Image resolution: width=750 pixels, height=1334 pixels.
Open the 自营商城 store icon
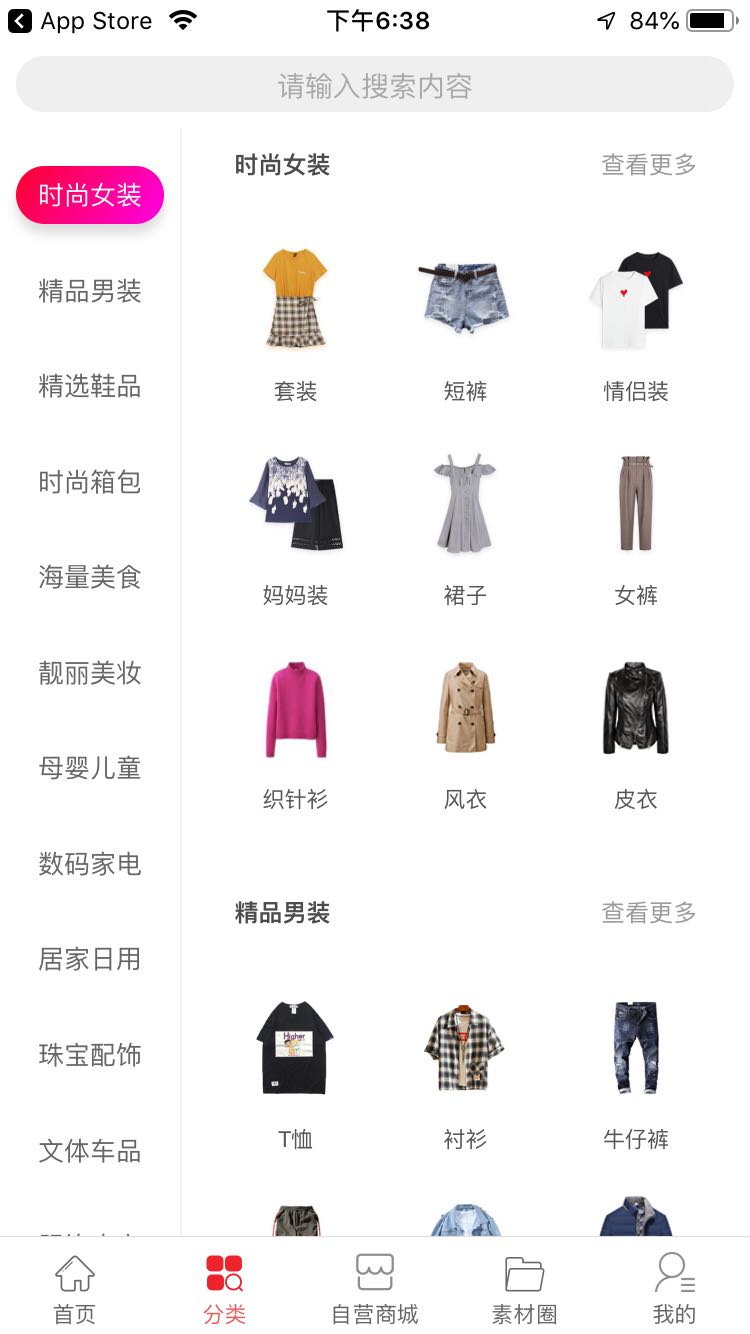click(374, 1274)
